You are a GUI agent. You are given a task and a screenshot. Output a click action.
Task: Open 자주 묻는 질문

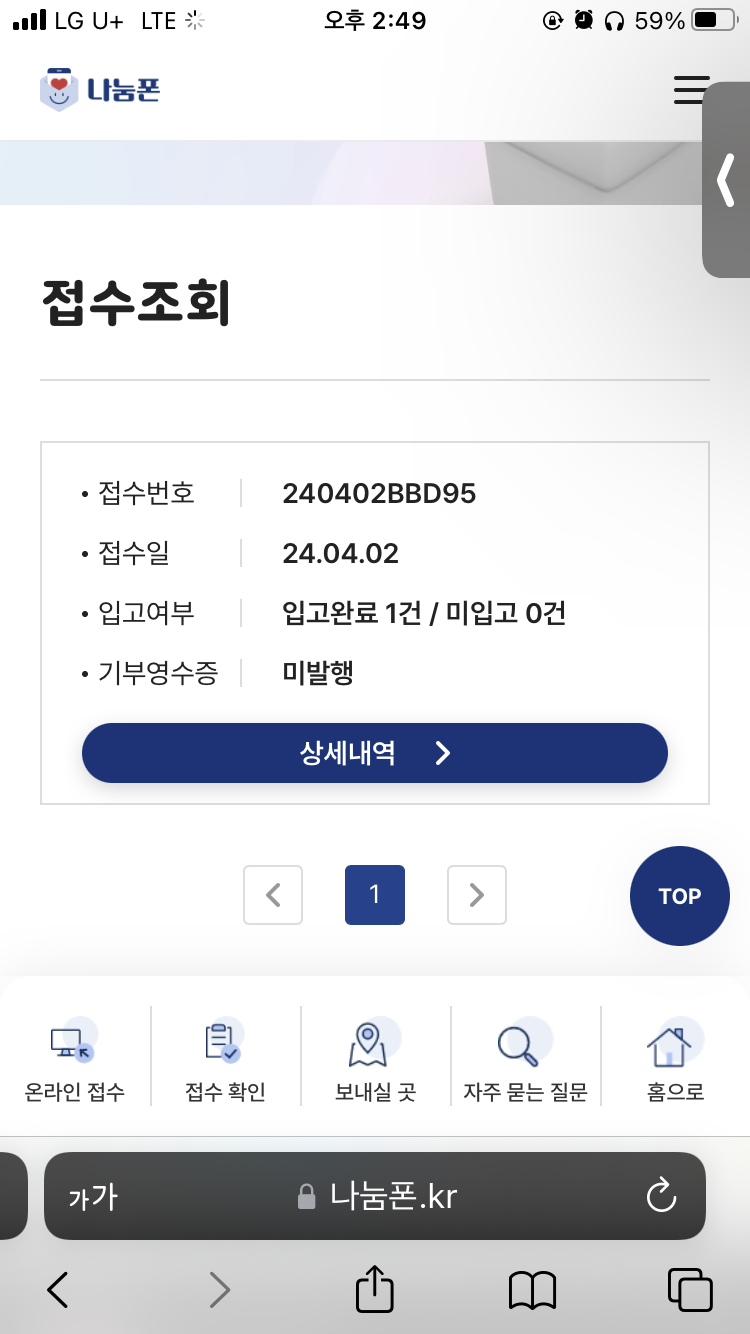525,1056
